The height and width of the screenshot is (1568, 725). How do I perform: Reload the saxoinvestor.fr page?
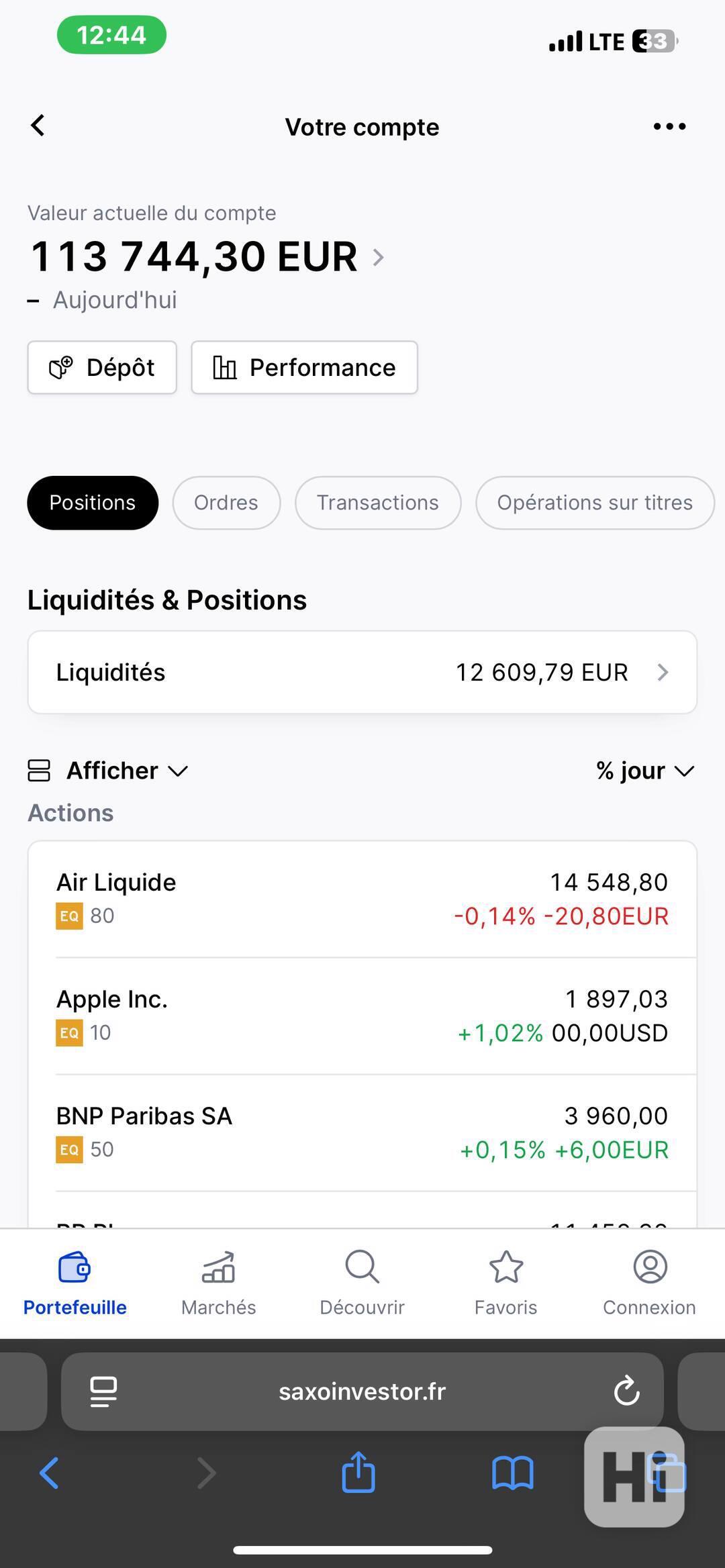coord(626,1391)
